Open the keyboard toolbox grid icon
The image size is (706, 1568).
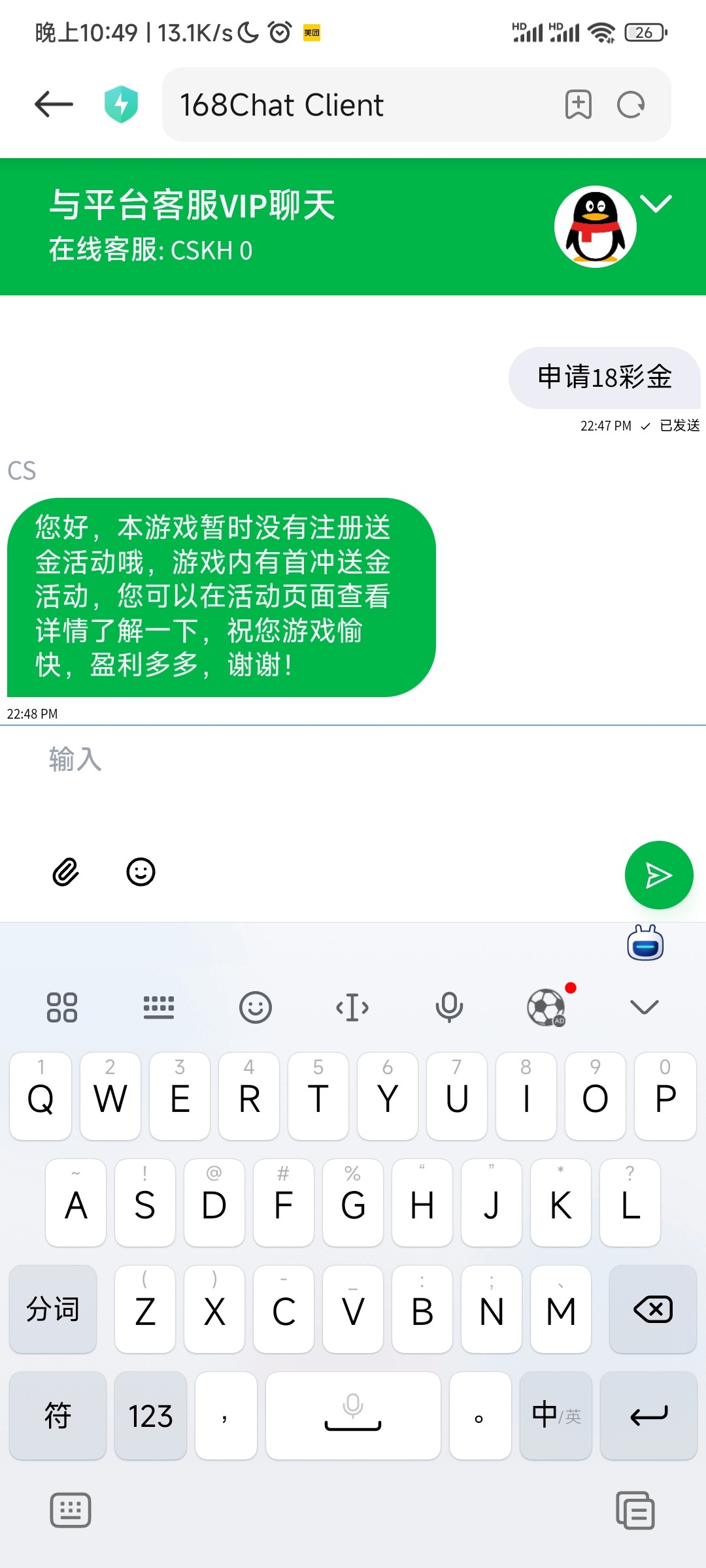pyautogui.click(x=62, y=1007)
